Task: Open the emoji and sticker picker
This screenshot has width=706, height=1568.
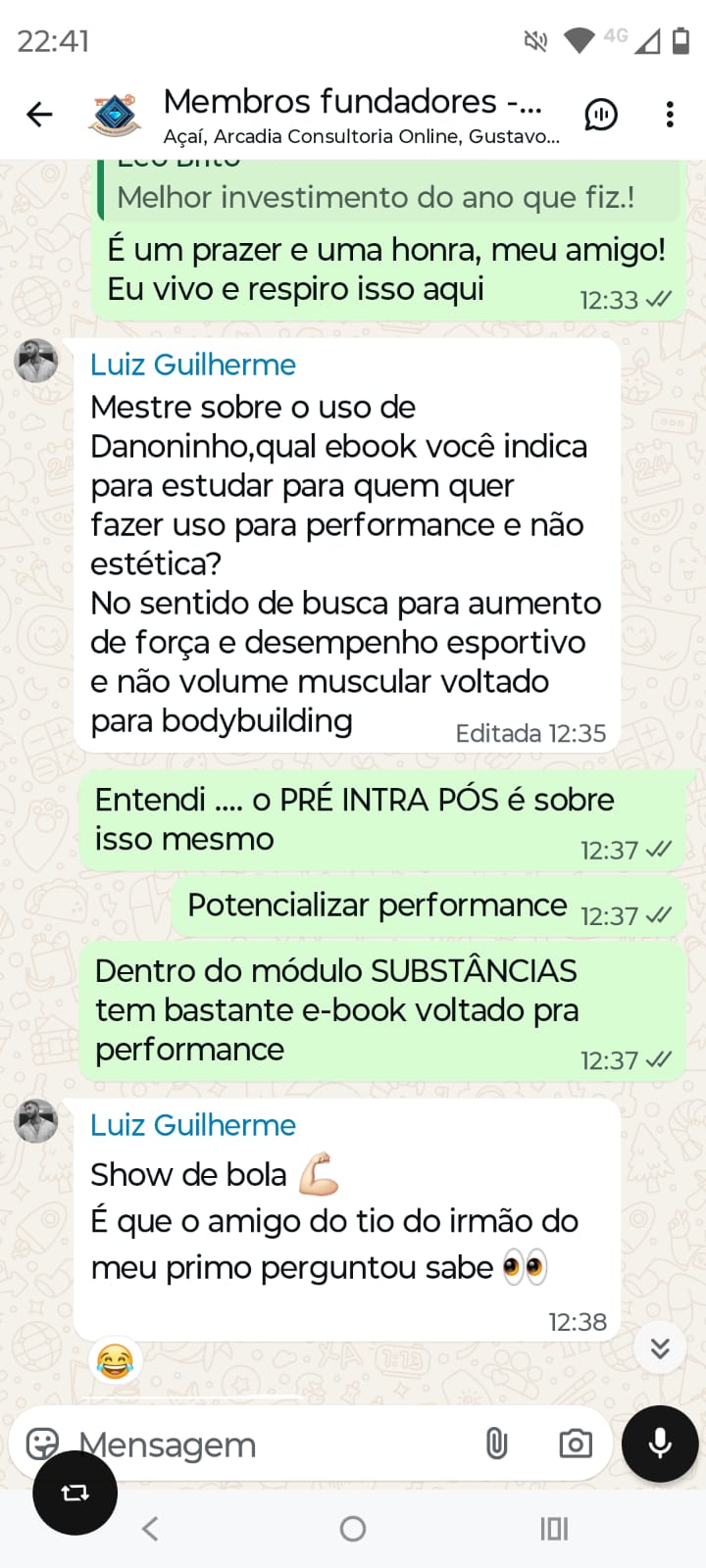Action: point(42,1444)
